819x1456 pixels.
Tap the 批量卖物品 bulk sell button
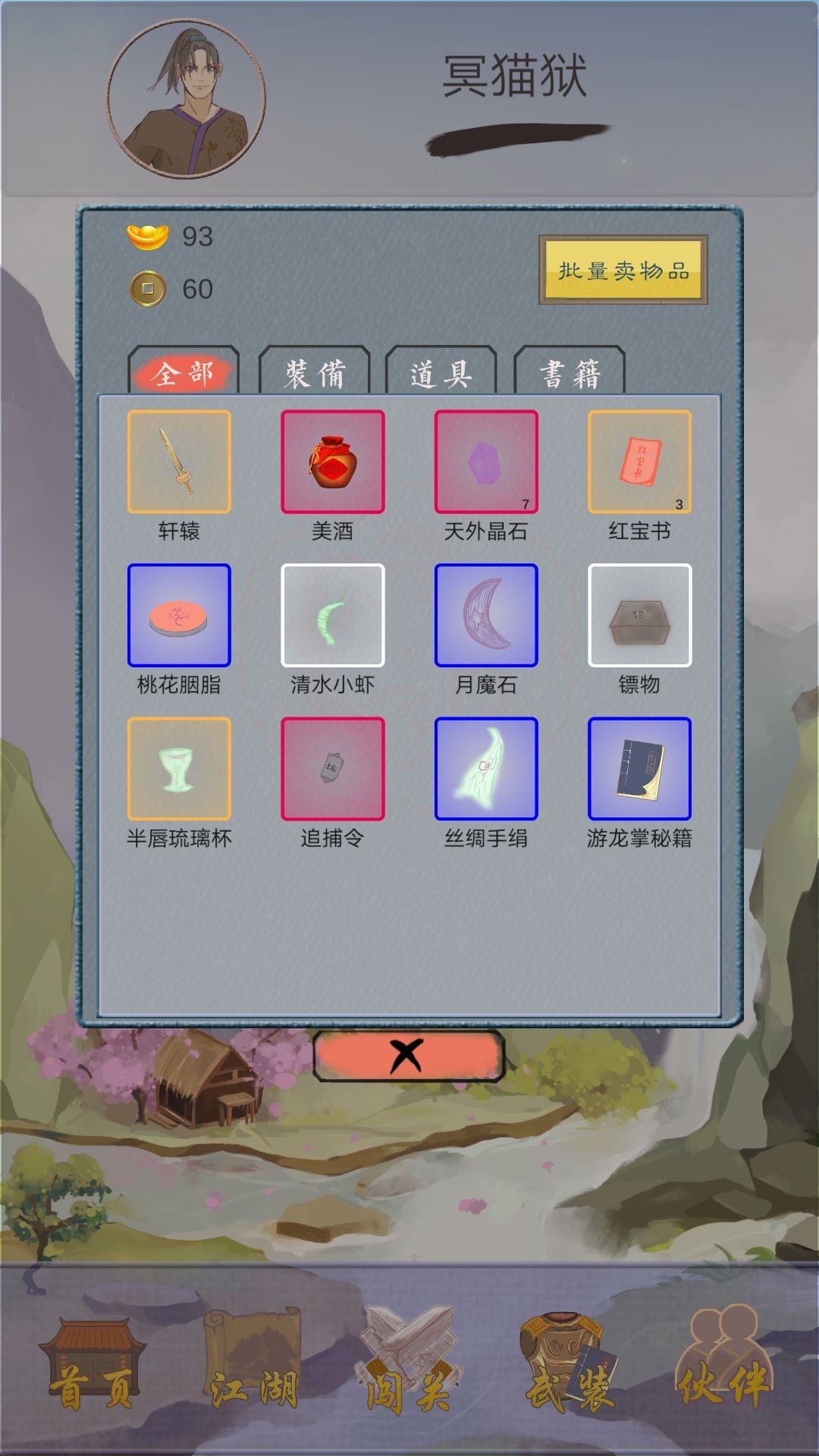(x=623, y=270)
